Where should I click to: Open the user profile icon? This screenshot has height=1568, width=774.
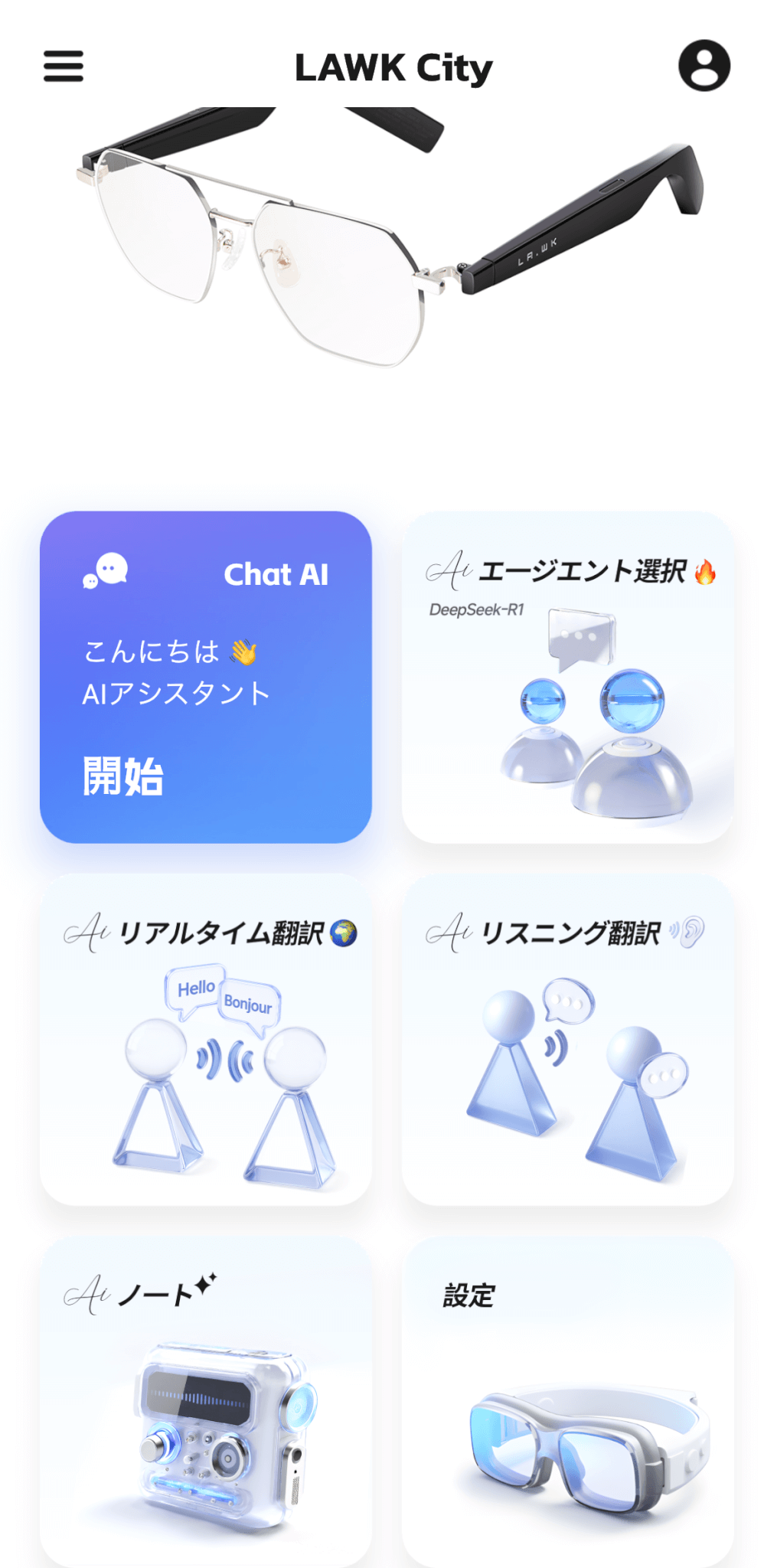pos(704,66)
